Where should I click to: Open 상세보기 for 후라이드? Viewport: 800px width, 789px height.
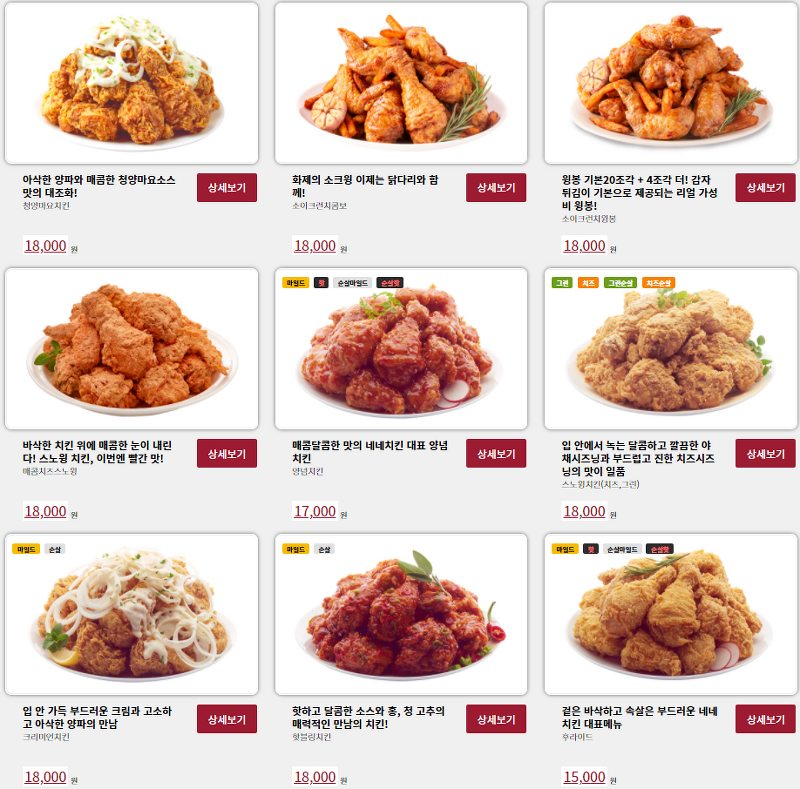point(765,719)
